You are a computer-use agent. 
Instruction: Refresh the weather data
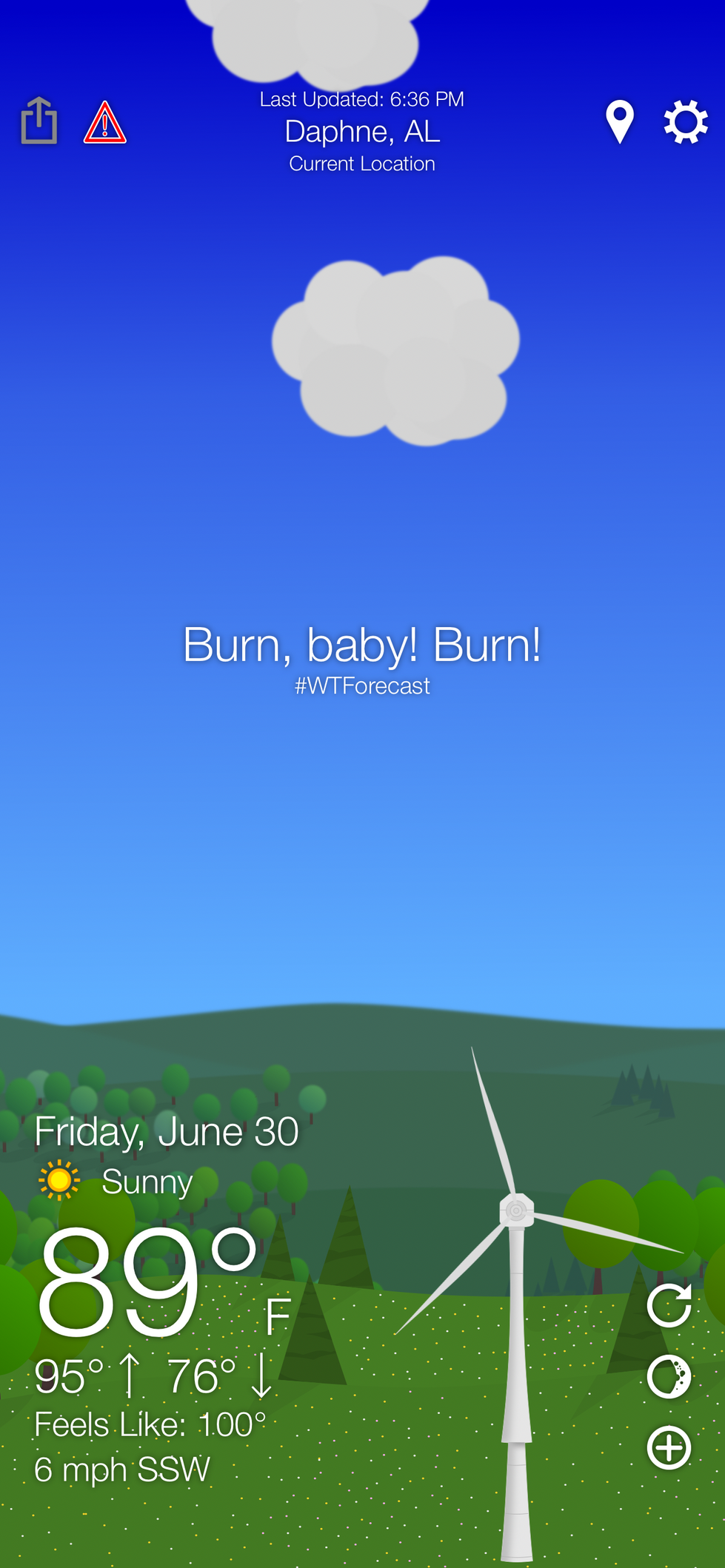(x=669, y=1305)
